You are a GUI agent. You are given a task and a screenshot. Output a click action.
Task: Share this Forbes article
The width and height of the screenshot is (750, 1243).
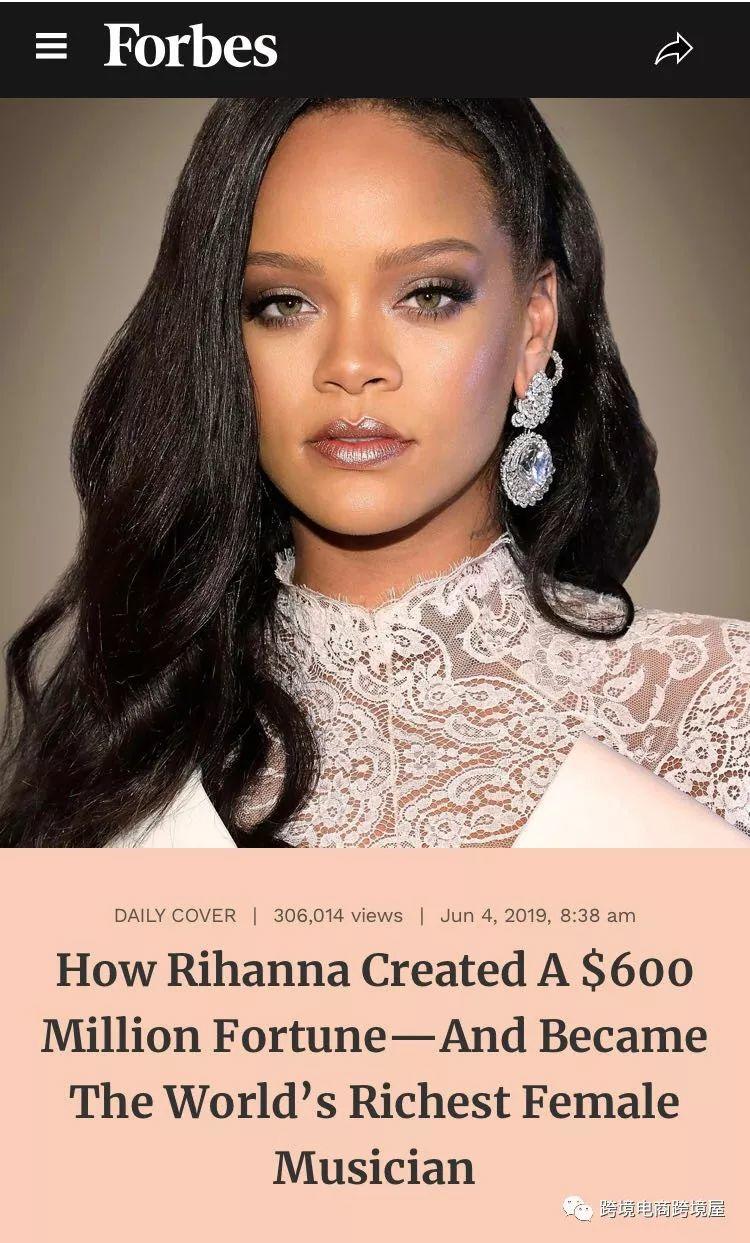click(x=673, y=48)
